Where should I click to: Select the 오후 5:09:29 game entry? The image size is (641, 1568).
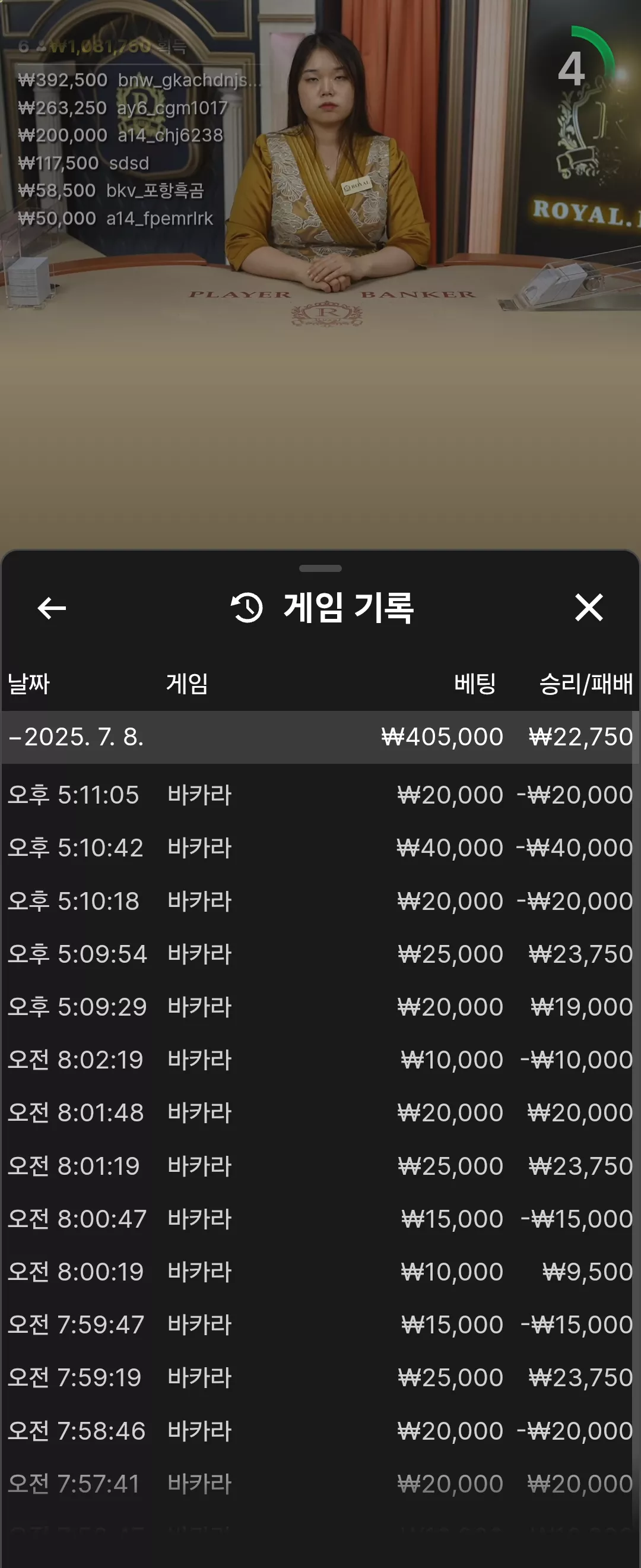tap(320, 1007)
